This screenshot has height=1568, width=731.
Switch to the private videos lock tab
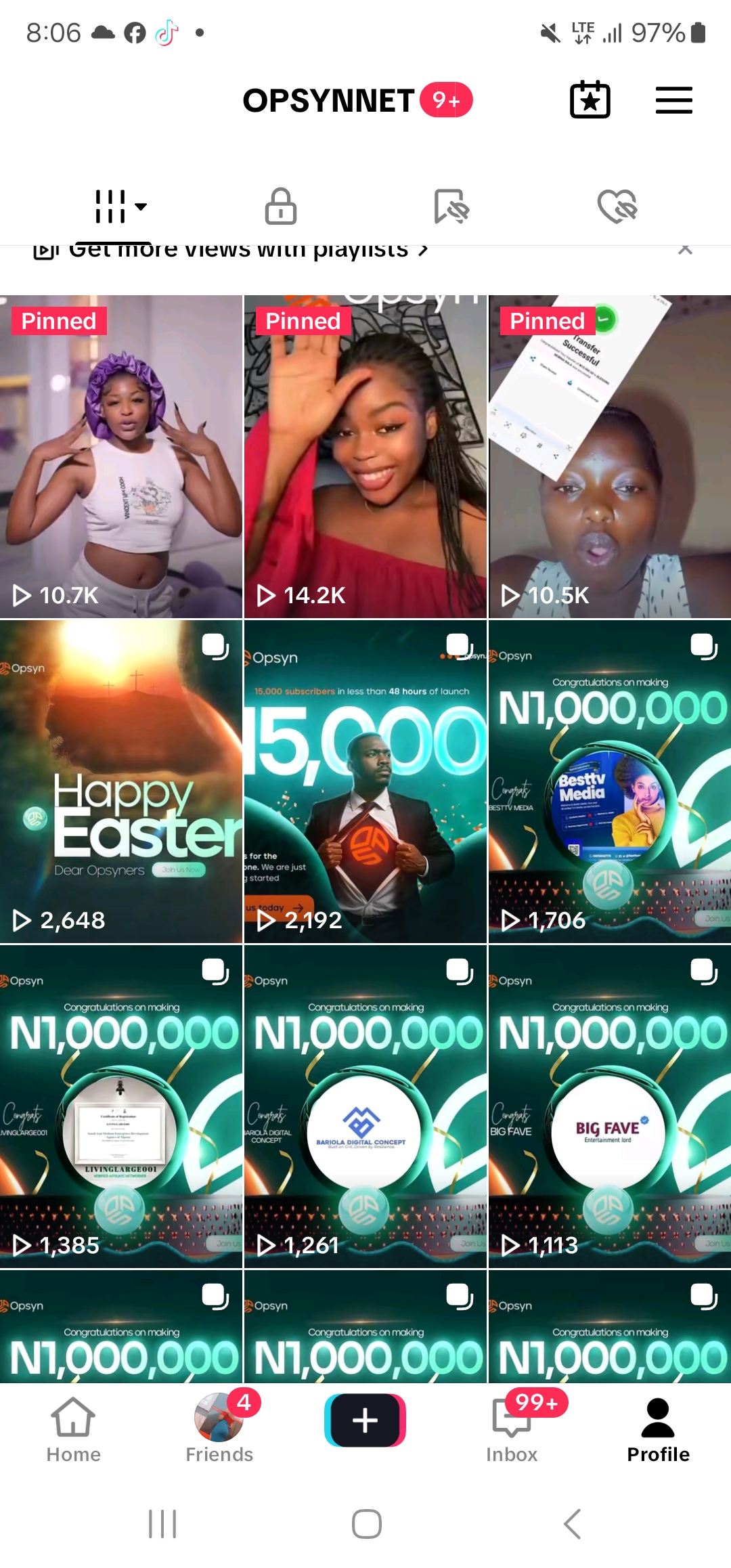point(280,206)
